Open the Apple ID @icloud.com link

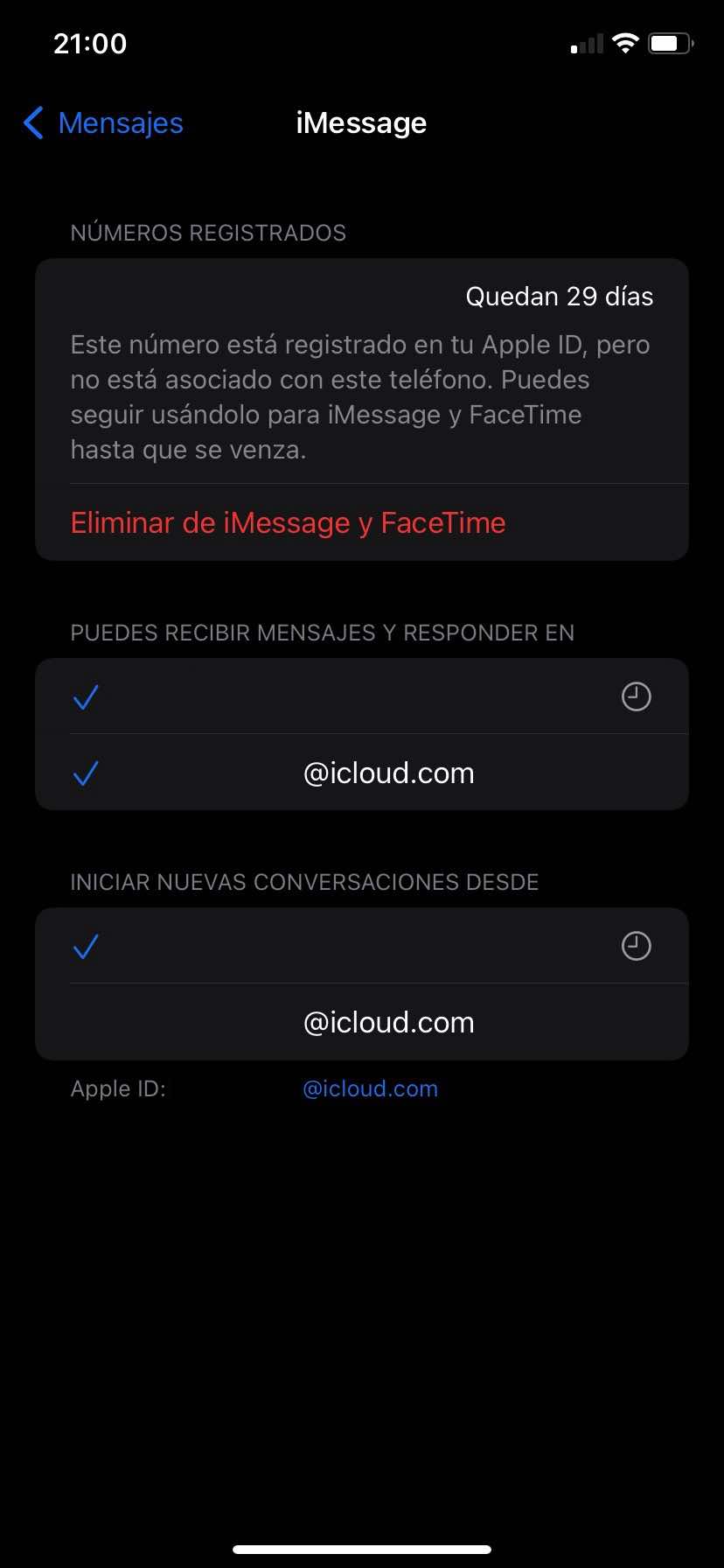point(370,1089)
